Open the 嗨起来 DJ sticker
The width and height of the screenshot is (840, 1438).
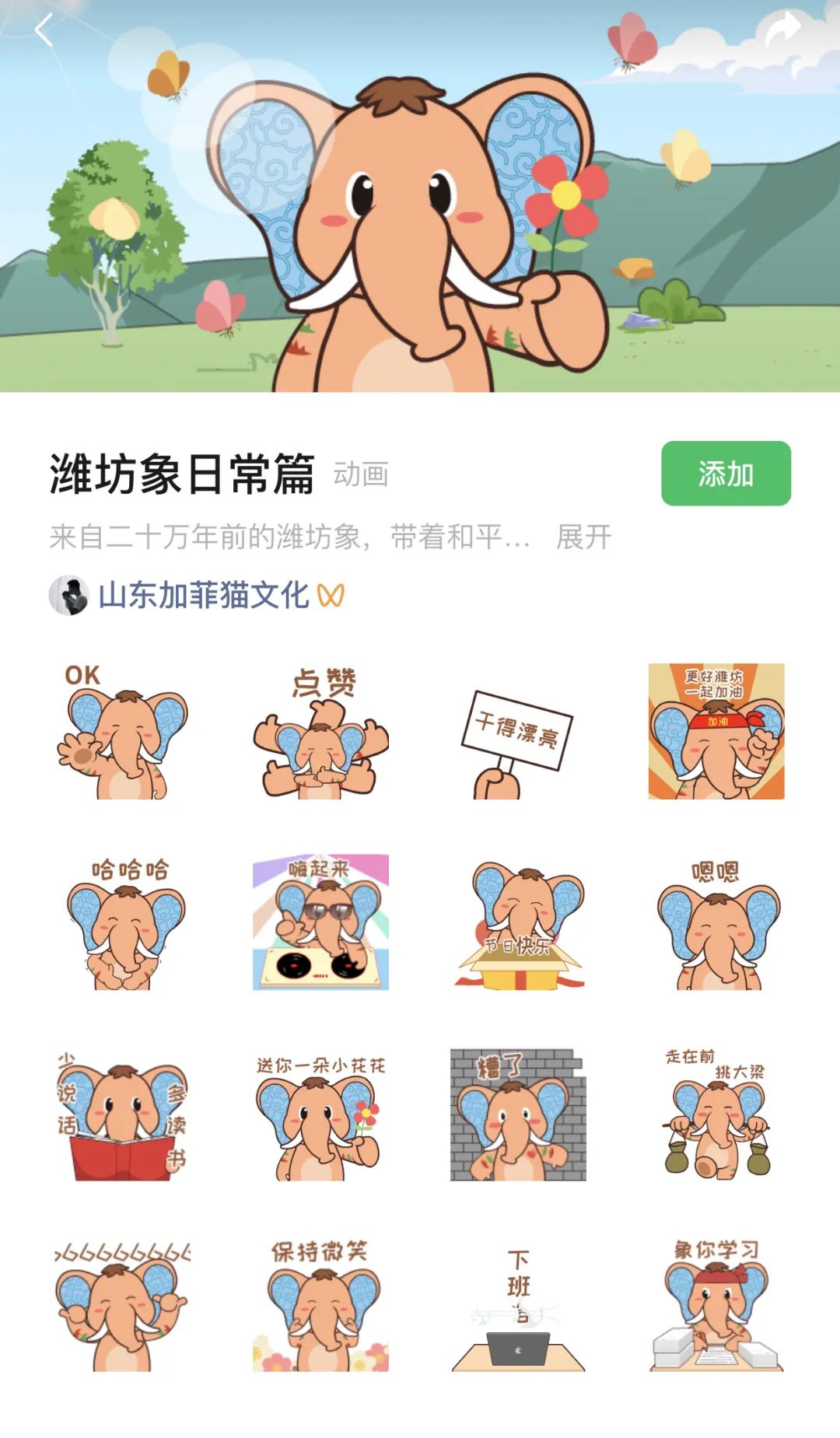(320, 923)
